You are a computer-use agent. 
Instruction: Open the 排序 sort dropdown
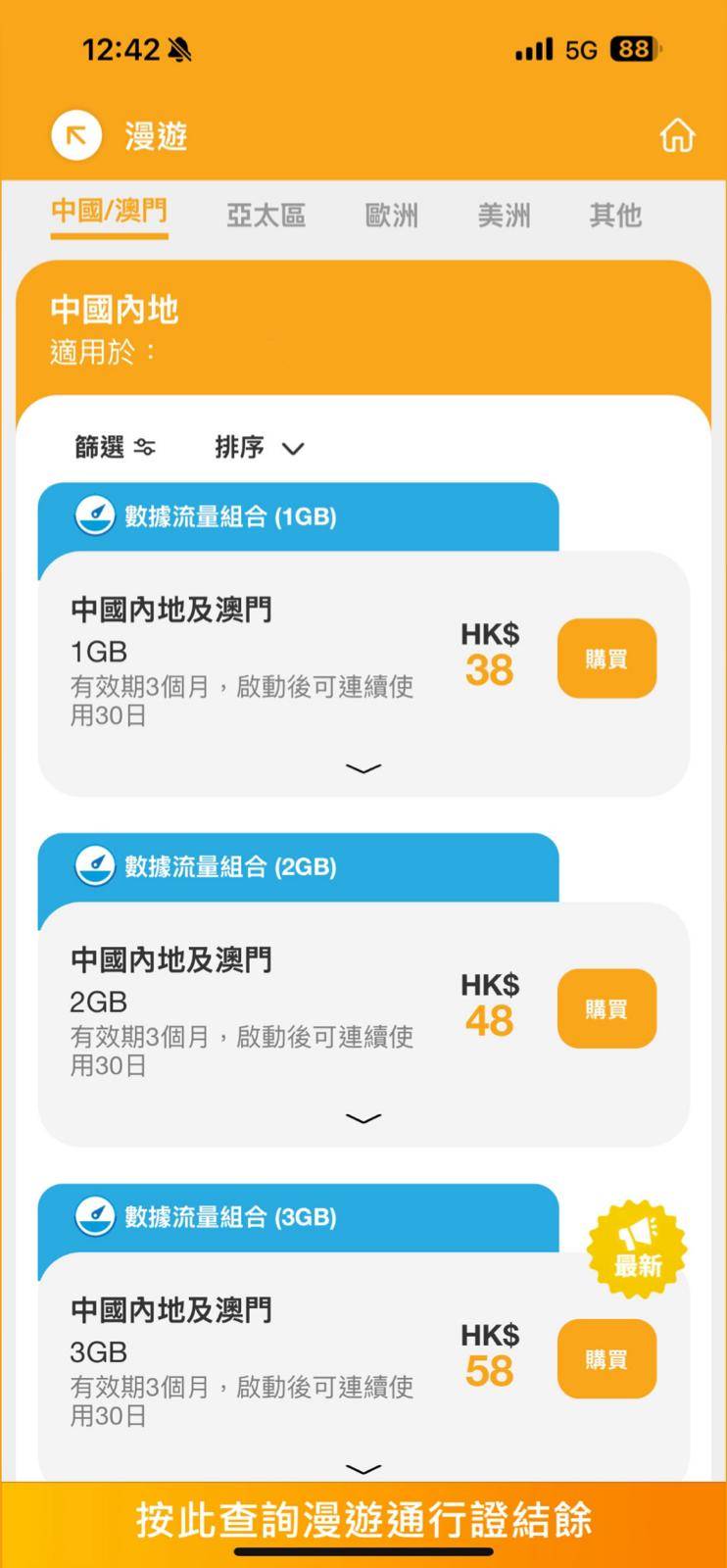[260, 448]
